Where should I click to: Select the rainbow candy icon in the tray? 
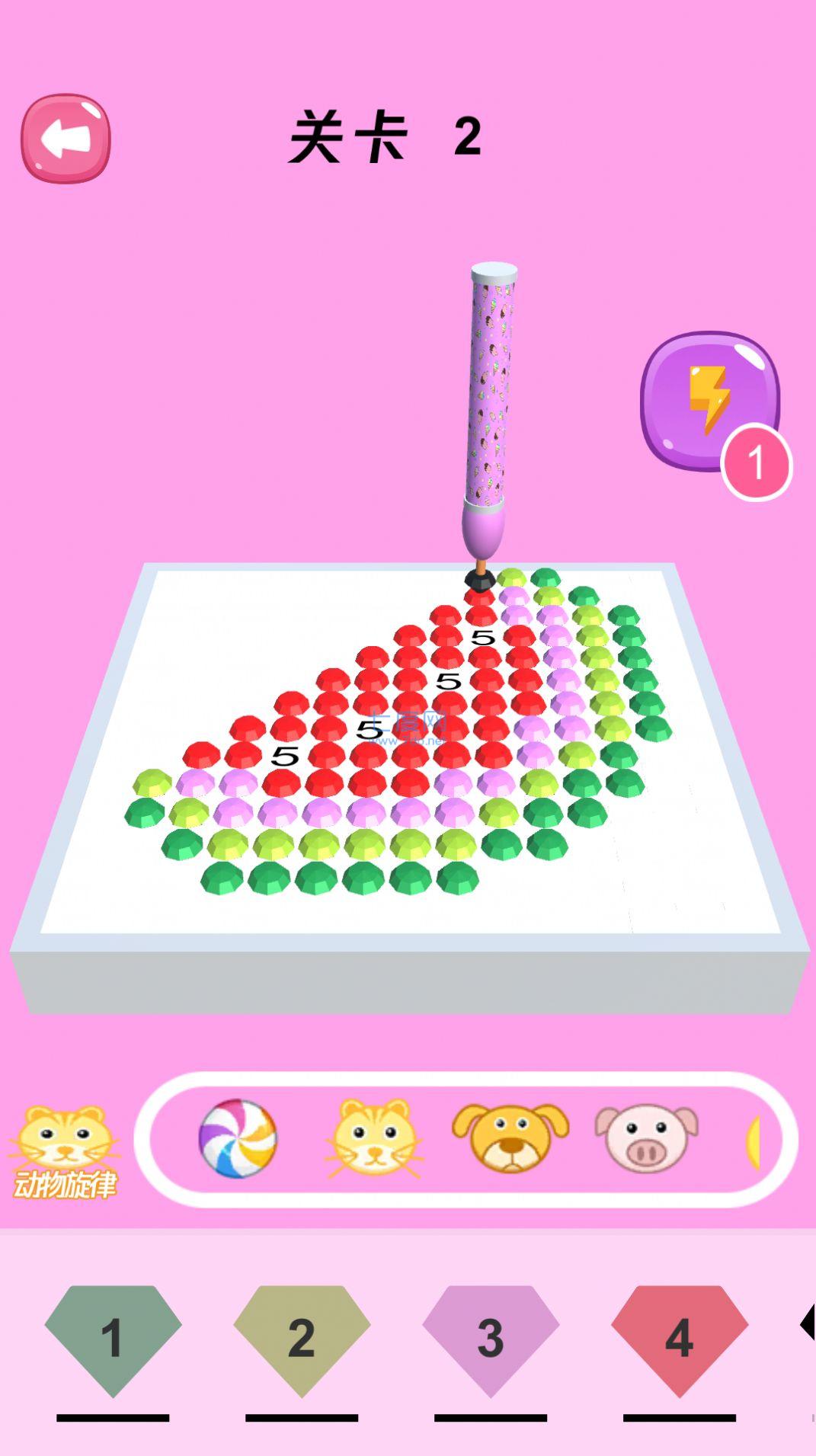237,1138
